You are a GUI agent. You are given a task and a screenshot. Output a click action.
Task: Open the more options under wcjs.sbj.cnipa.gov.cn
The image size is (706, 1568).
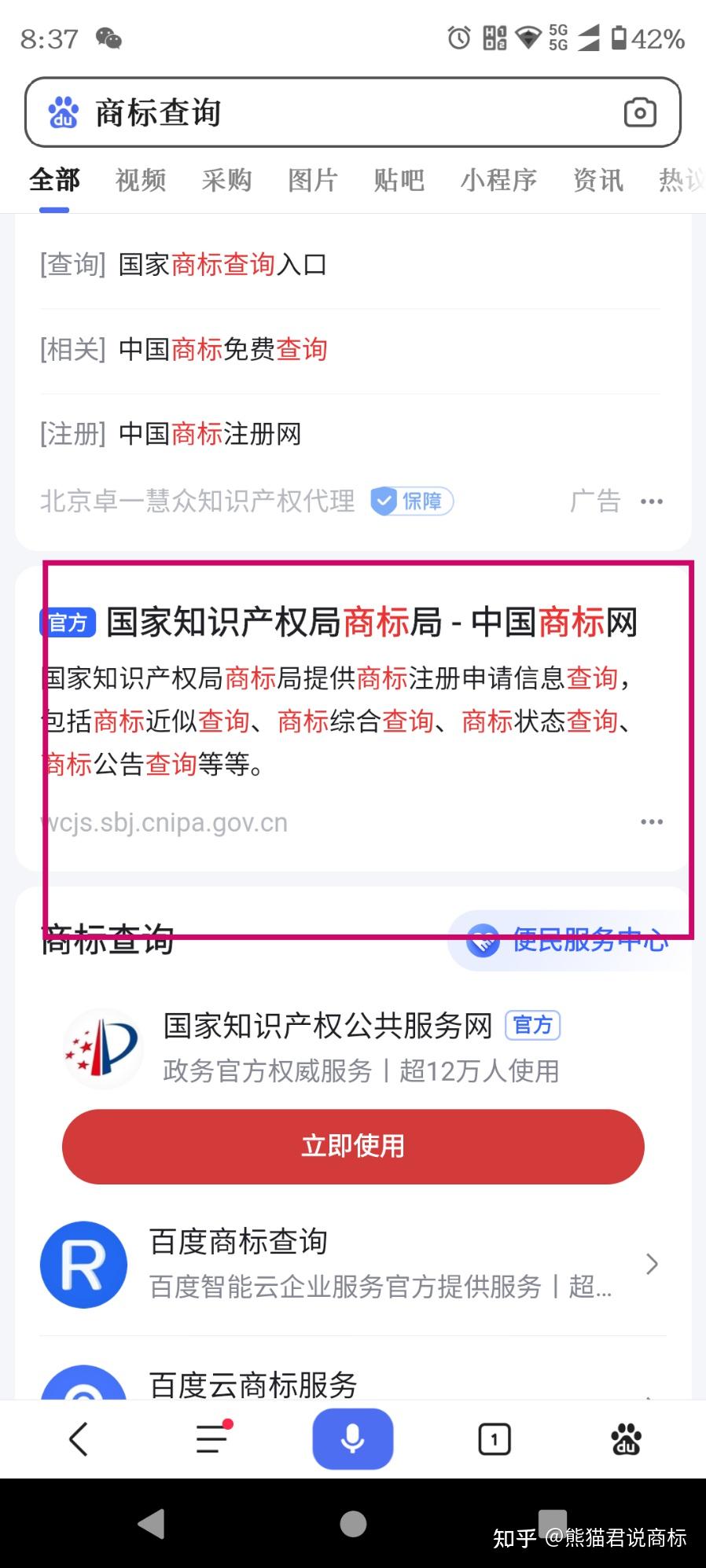(652, 822)
